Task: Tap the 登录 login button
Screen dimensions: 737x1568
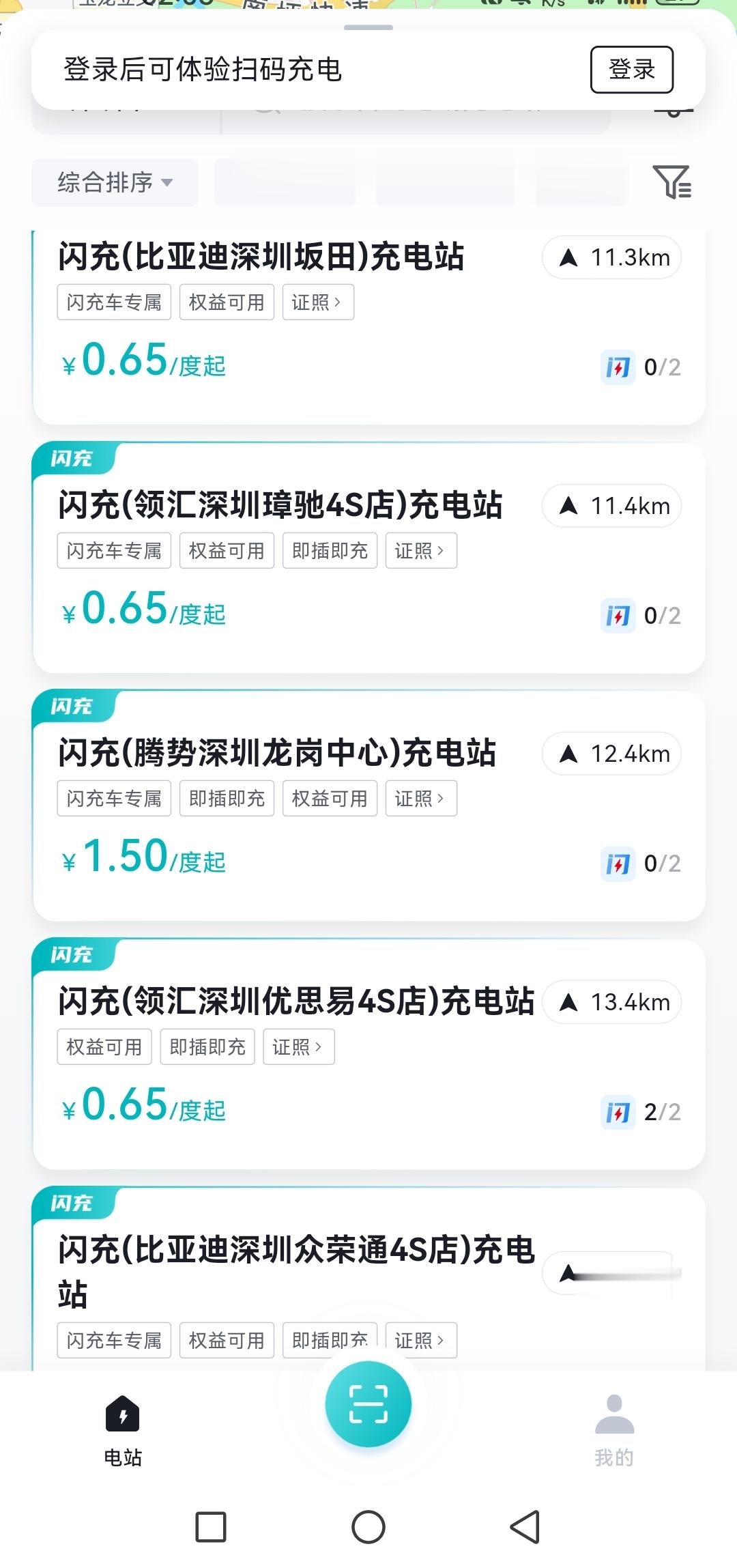Action: coord(631,70)
